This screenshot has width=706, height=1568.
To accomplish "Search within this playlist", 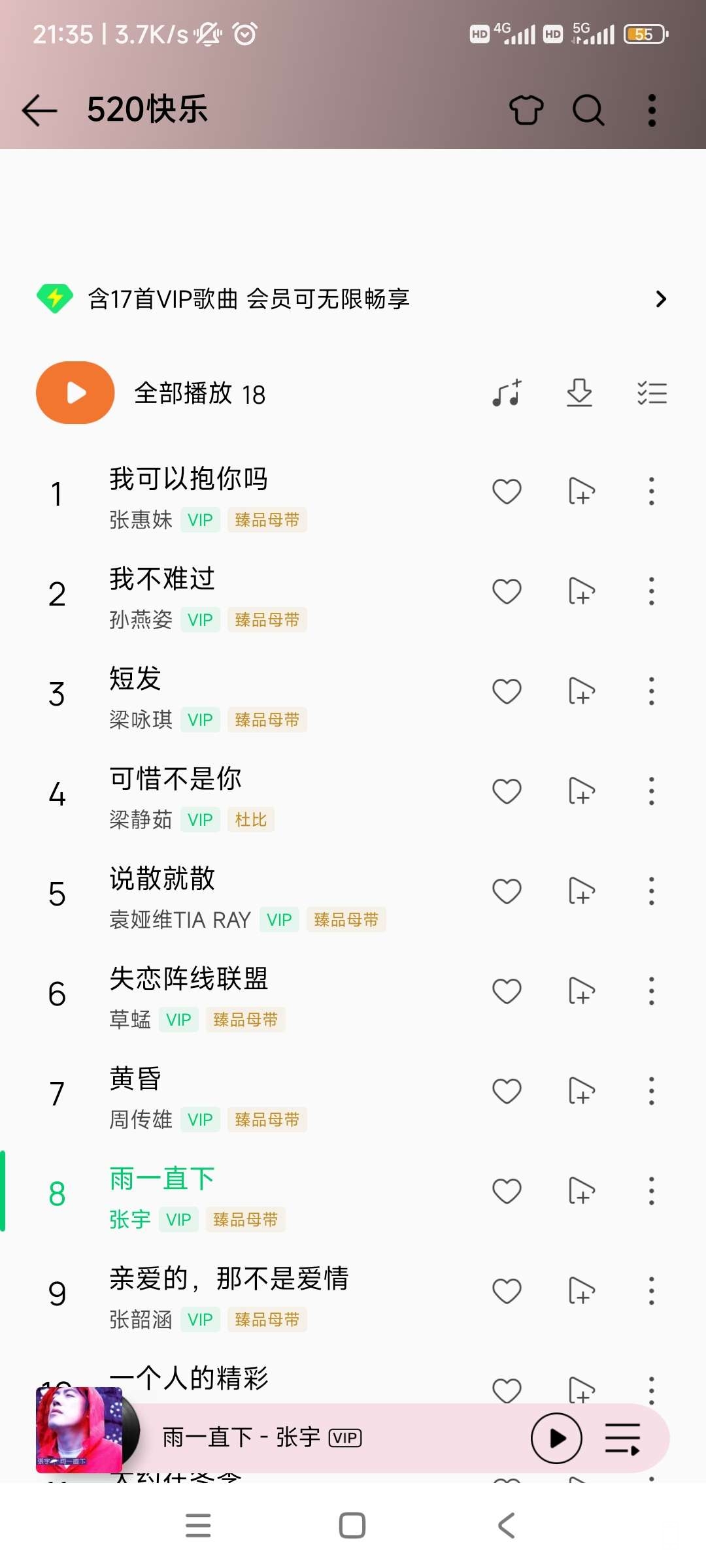I will pyautogui.click(x=588, y=110).
